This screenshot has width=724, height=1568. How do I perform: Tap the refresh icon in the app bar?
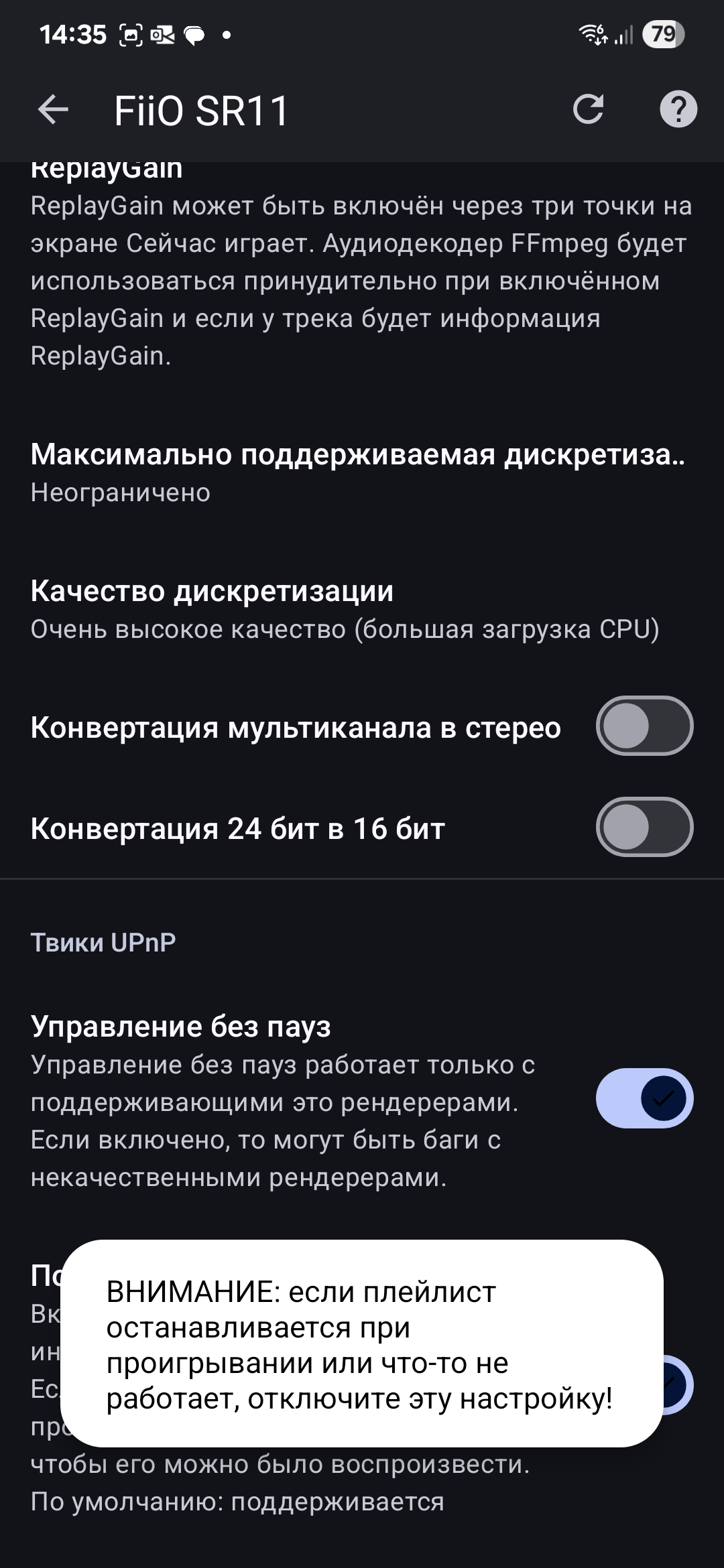(x=588, y=110)
